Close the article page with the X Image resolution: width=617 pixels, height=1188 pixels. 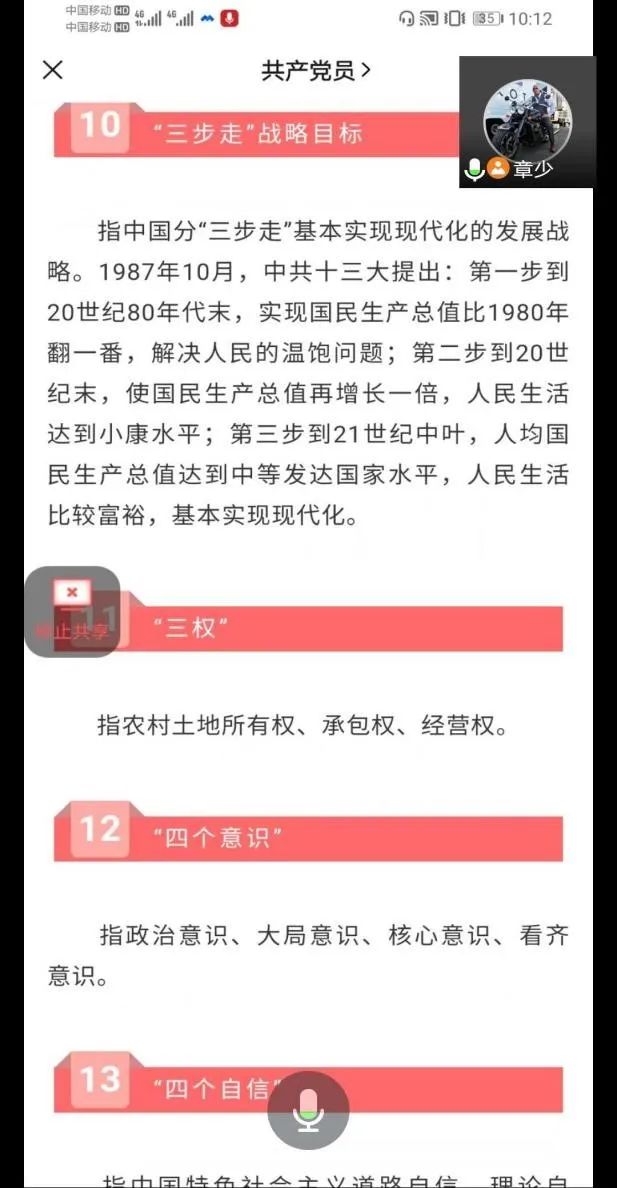pos(52,69)
